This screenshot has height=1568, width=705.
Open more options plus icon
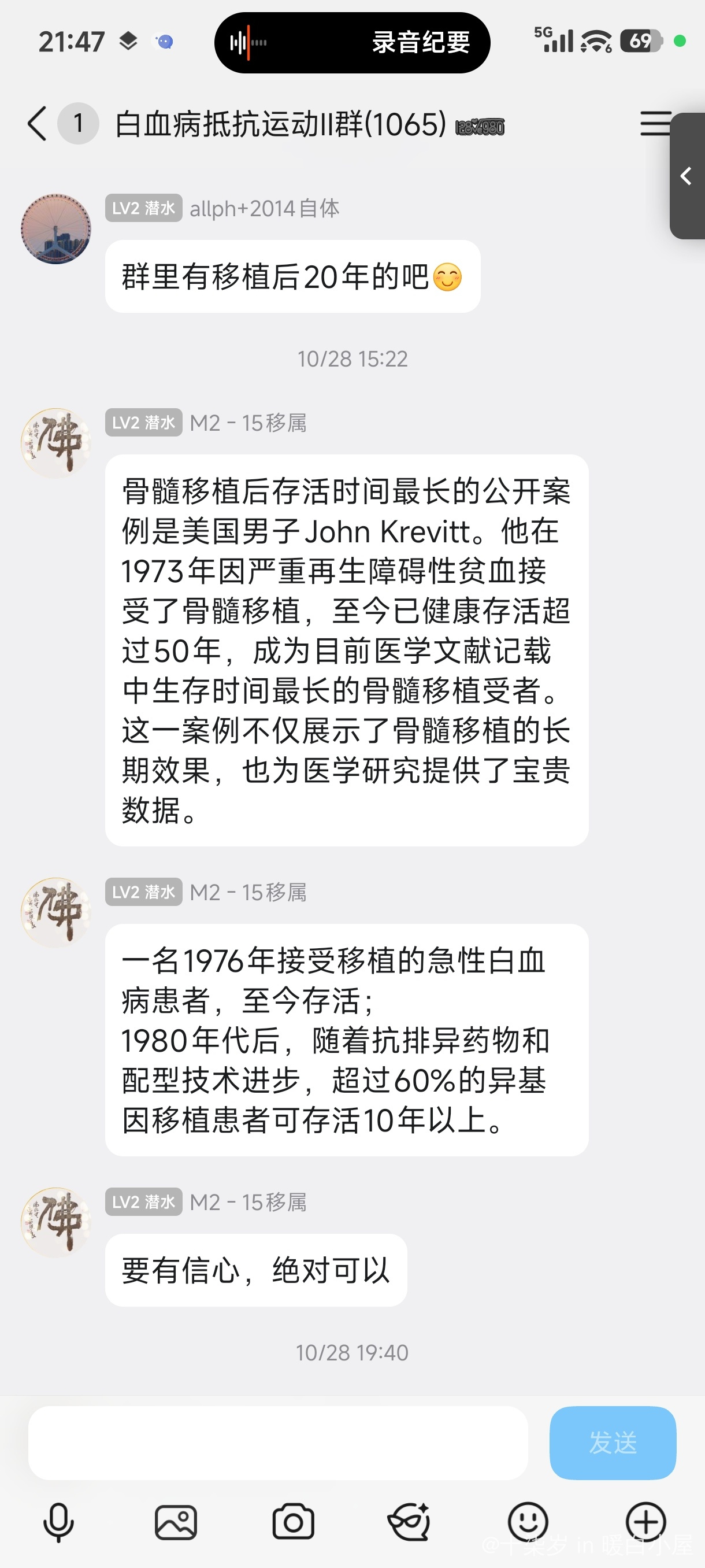(x=645, y=1522)
